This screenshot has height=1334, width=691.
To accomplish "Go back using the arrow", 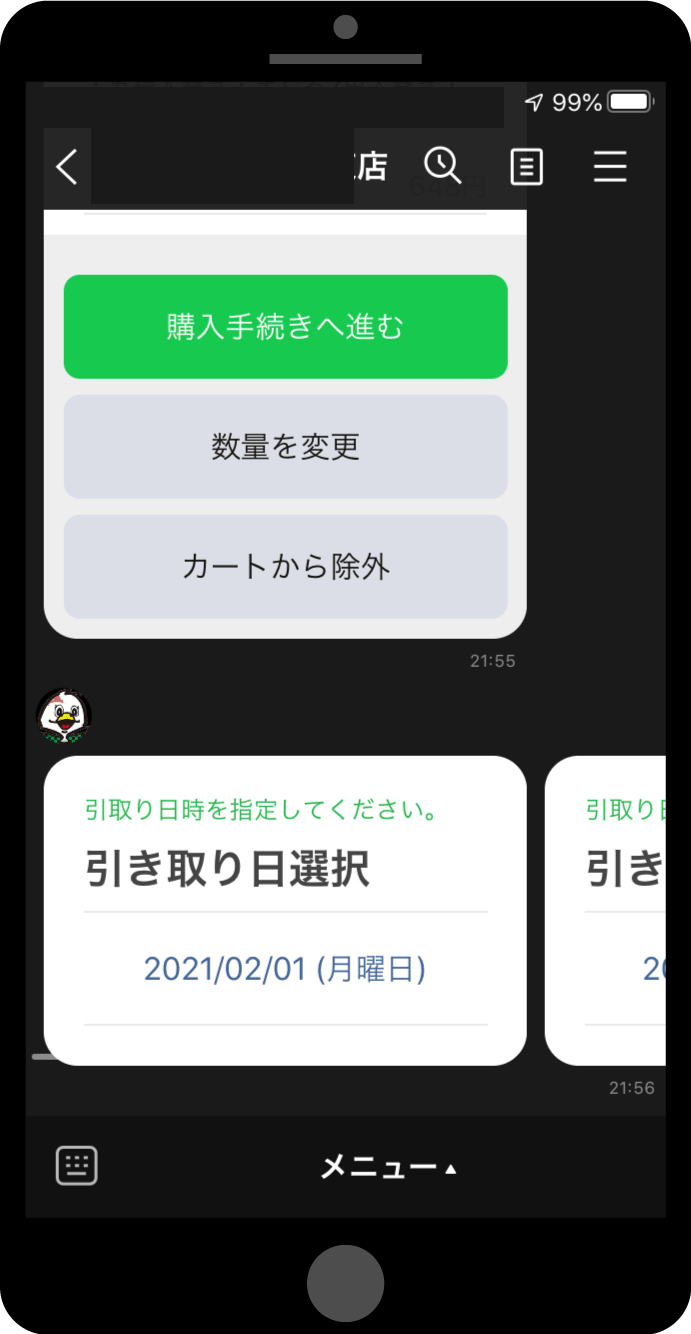I will [x=67, y=167].
